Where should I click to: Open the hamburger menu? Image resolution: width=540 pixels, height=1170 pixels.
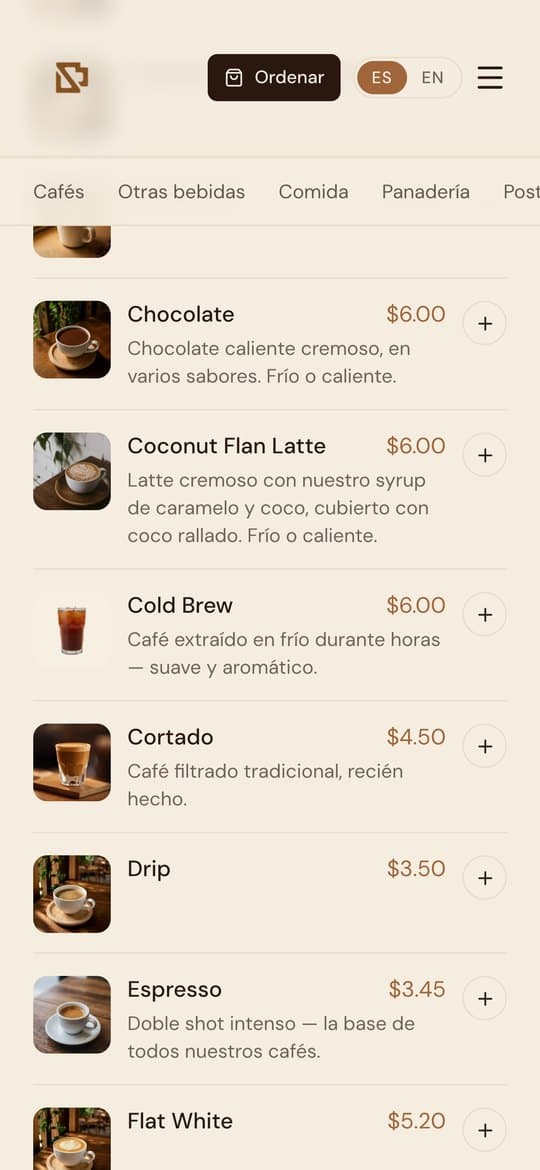[x=490, y=78]
